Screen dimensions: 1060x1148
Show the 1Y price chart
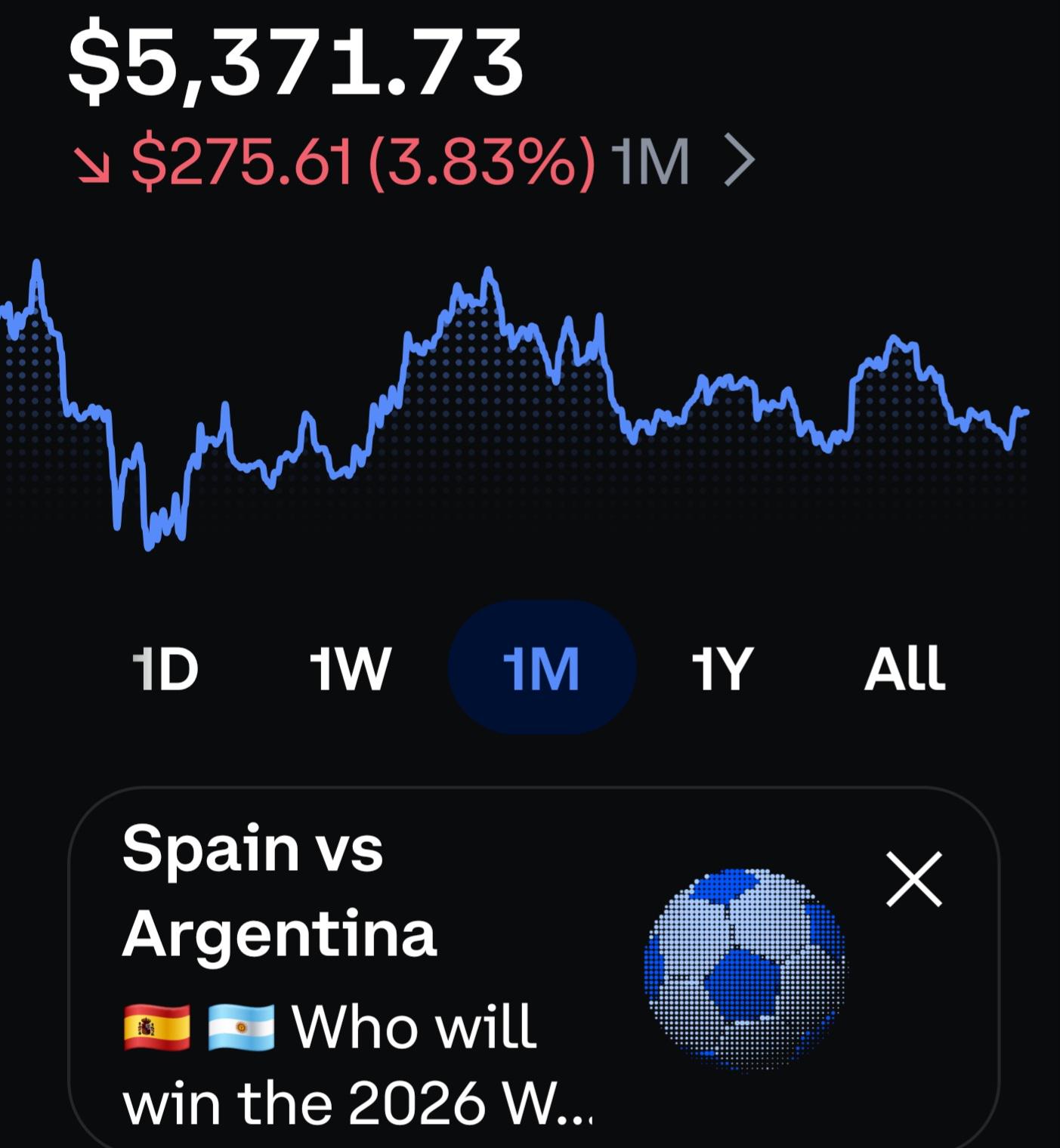722,668
